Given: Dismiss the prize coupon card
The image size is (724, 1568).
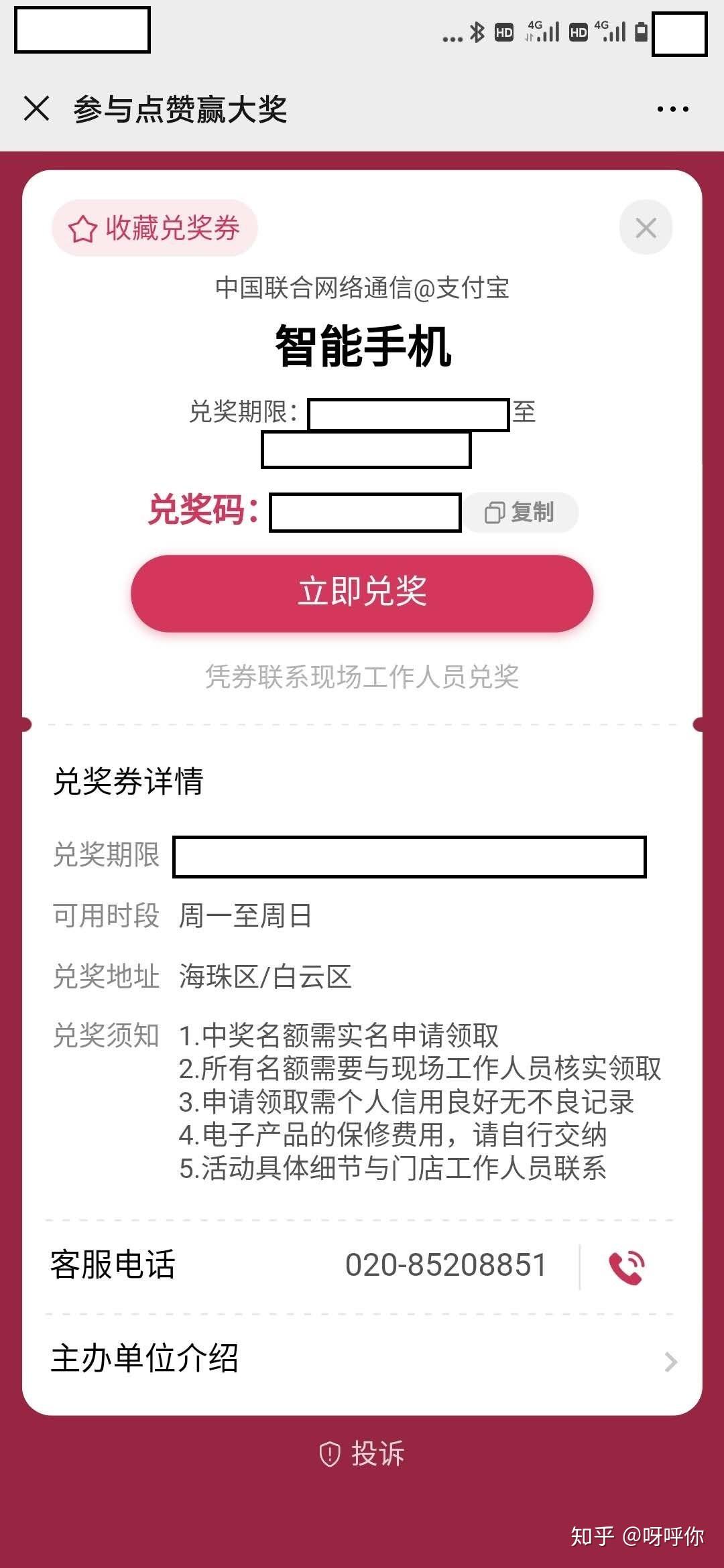Looking at the screenshot, I should coord(646,228).
